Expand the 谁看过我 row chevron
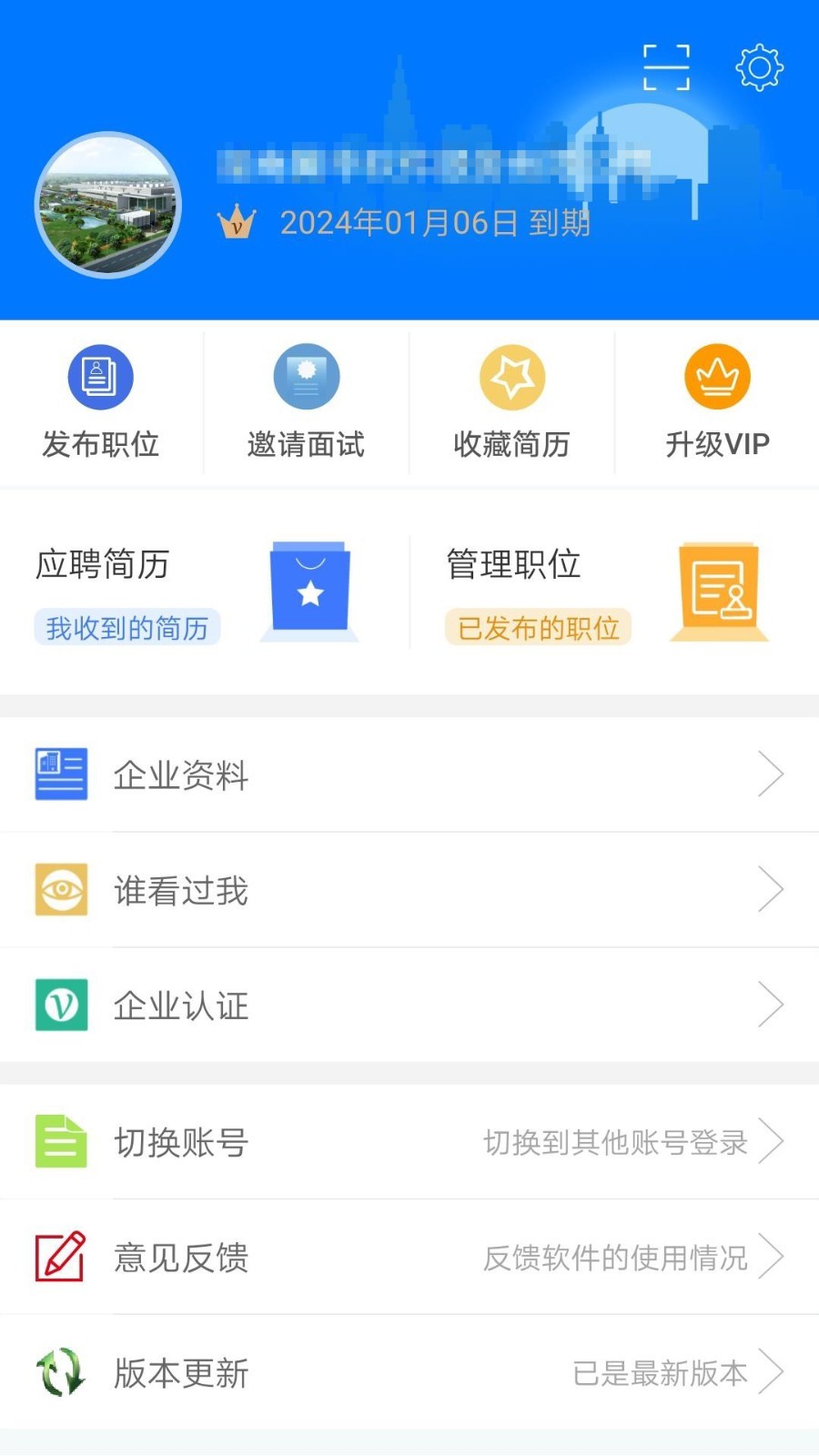 (x=770, y=890)
